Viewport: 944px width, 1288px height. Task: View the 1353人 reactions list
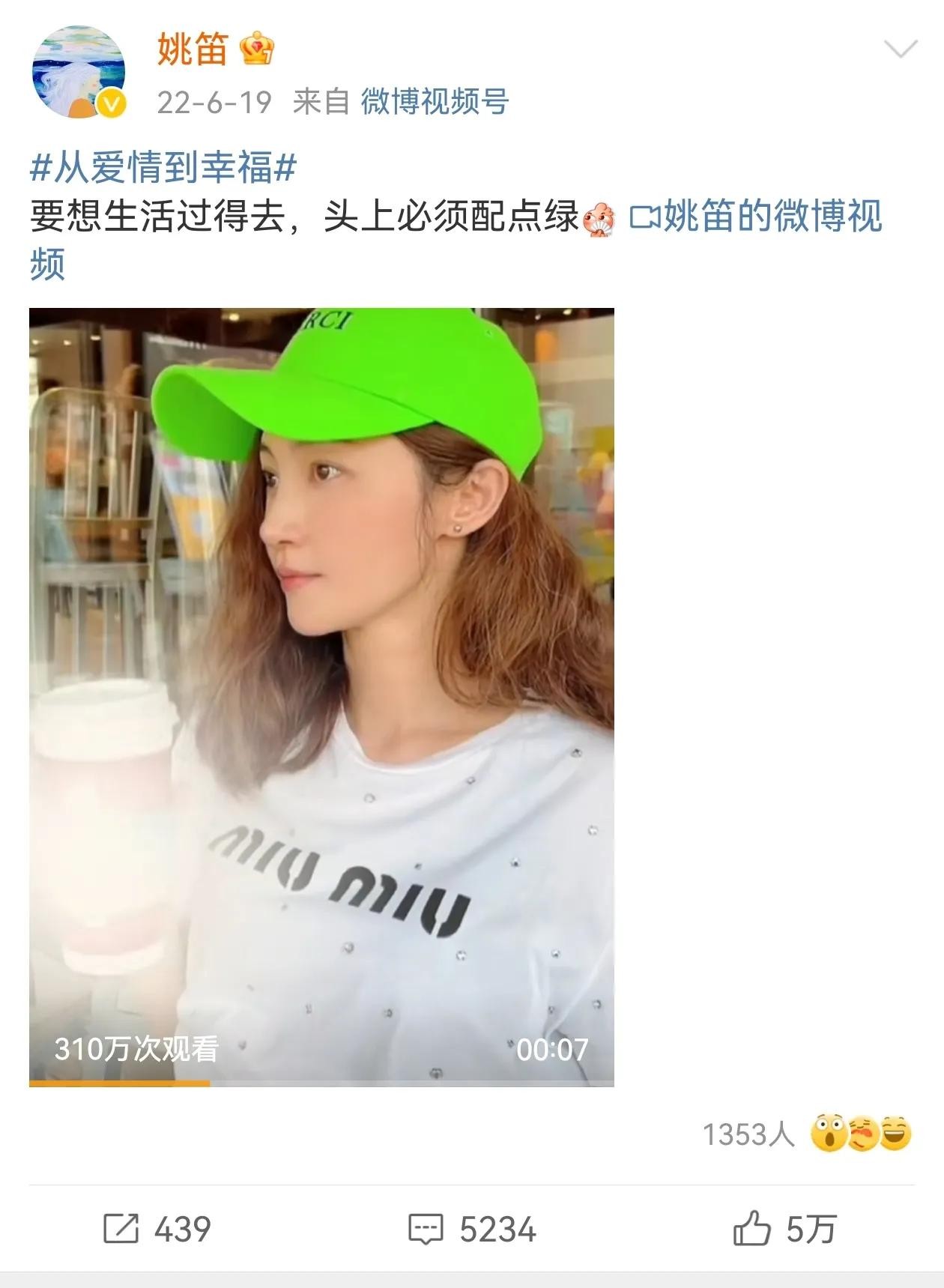(806, 1134)
